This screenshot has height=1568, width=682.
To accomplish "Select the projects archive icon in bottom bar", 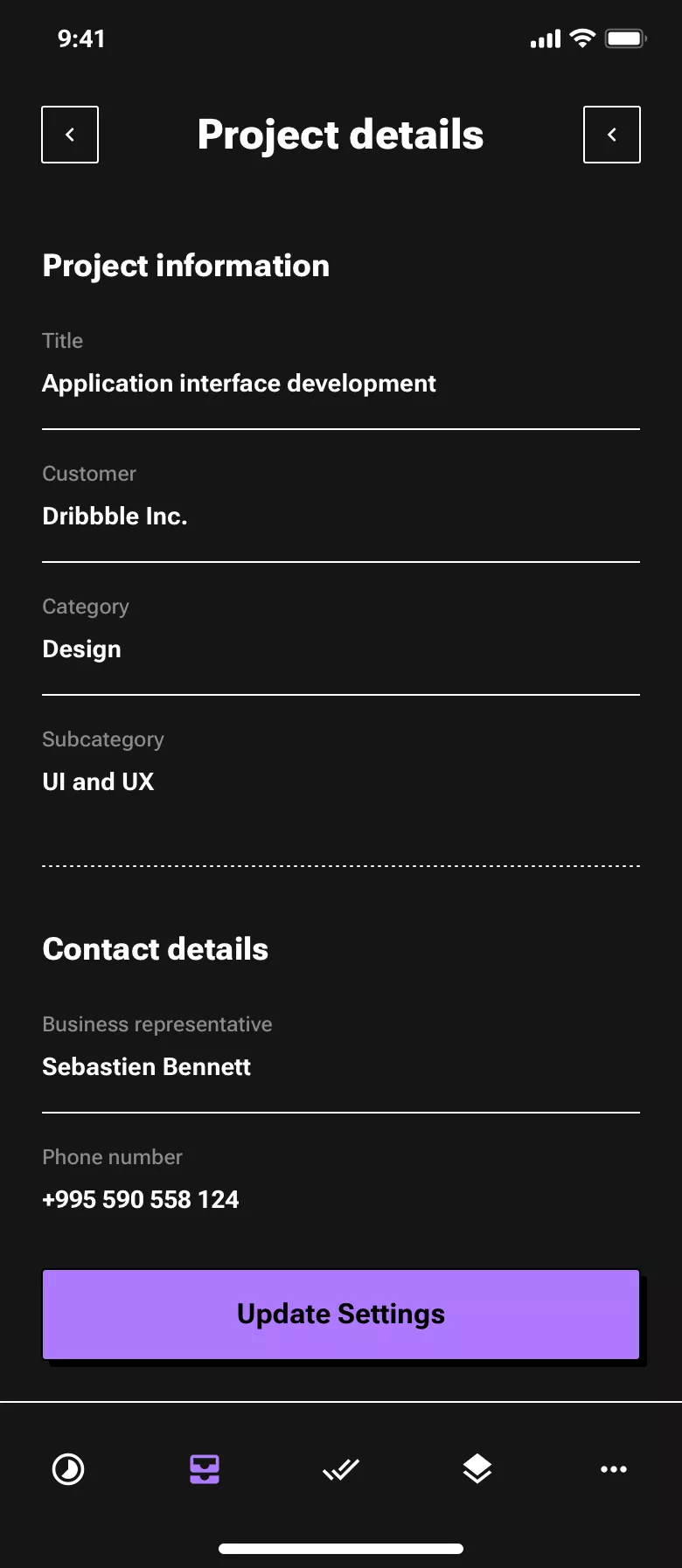I will [x=204, y=1469].
